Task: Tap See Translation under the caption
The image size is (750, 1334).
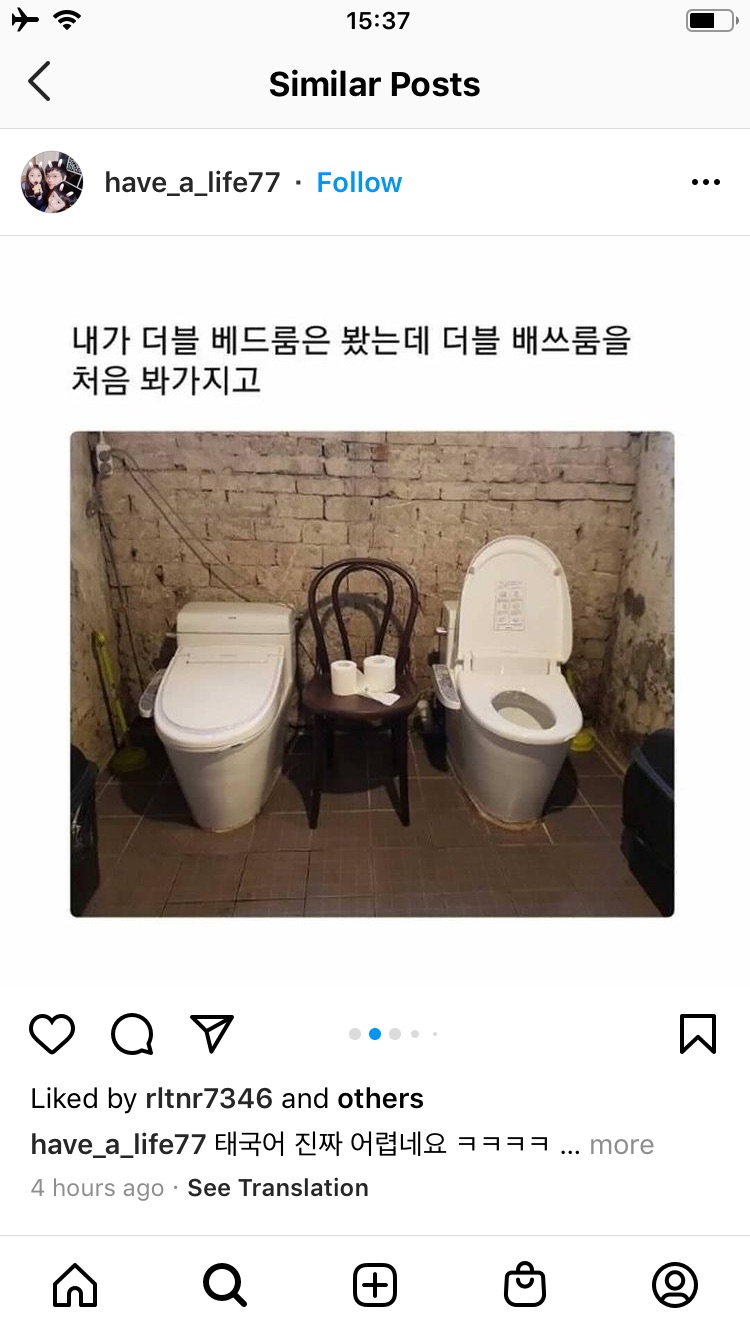Action: [x=278, y=1188]
